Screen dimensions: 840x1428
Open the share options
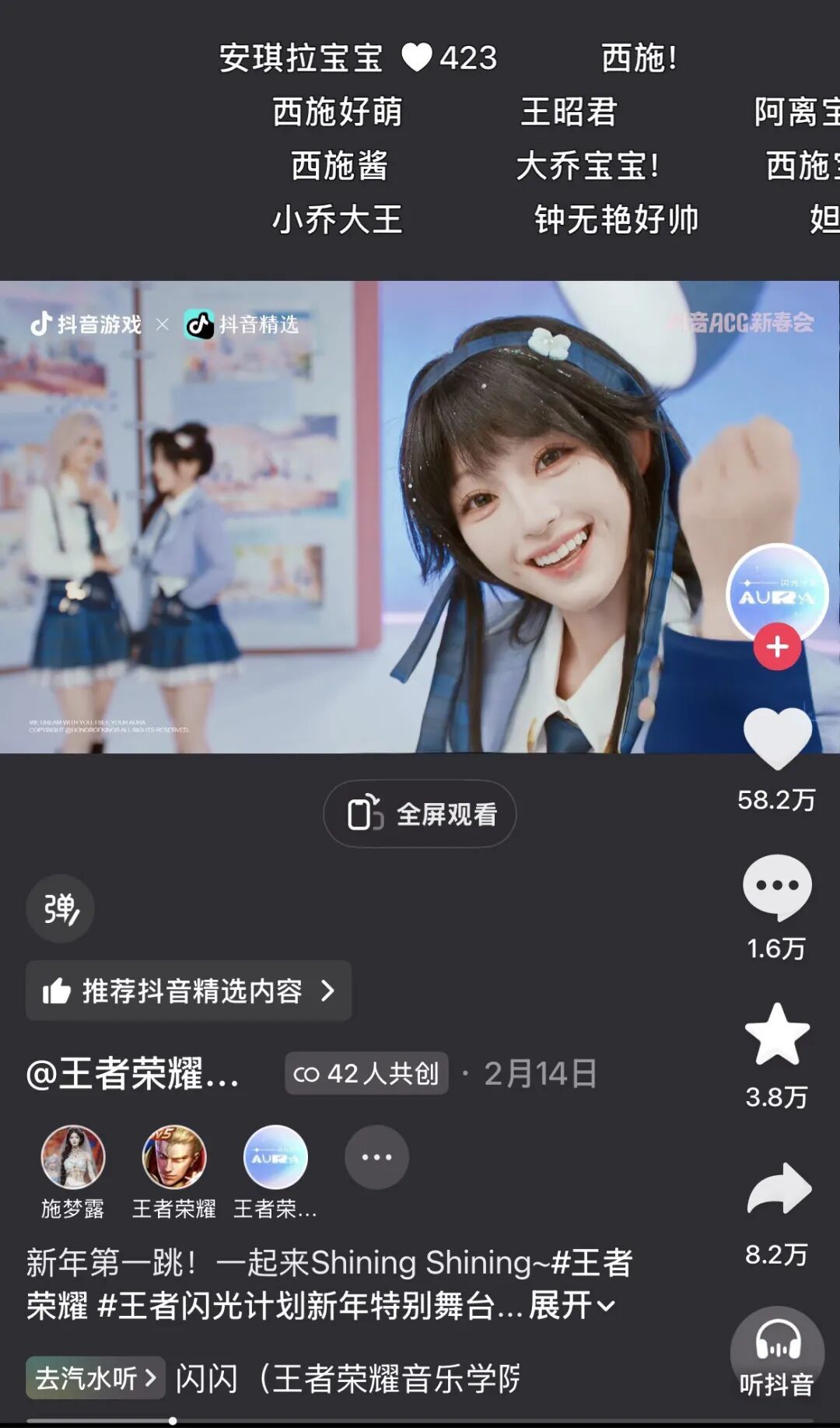click(777, 1188)
